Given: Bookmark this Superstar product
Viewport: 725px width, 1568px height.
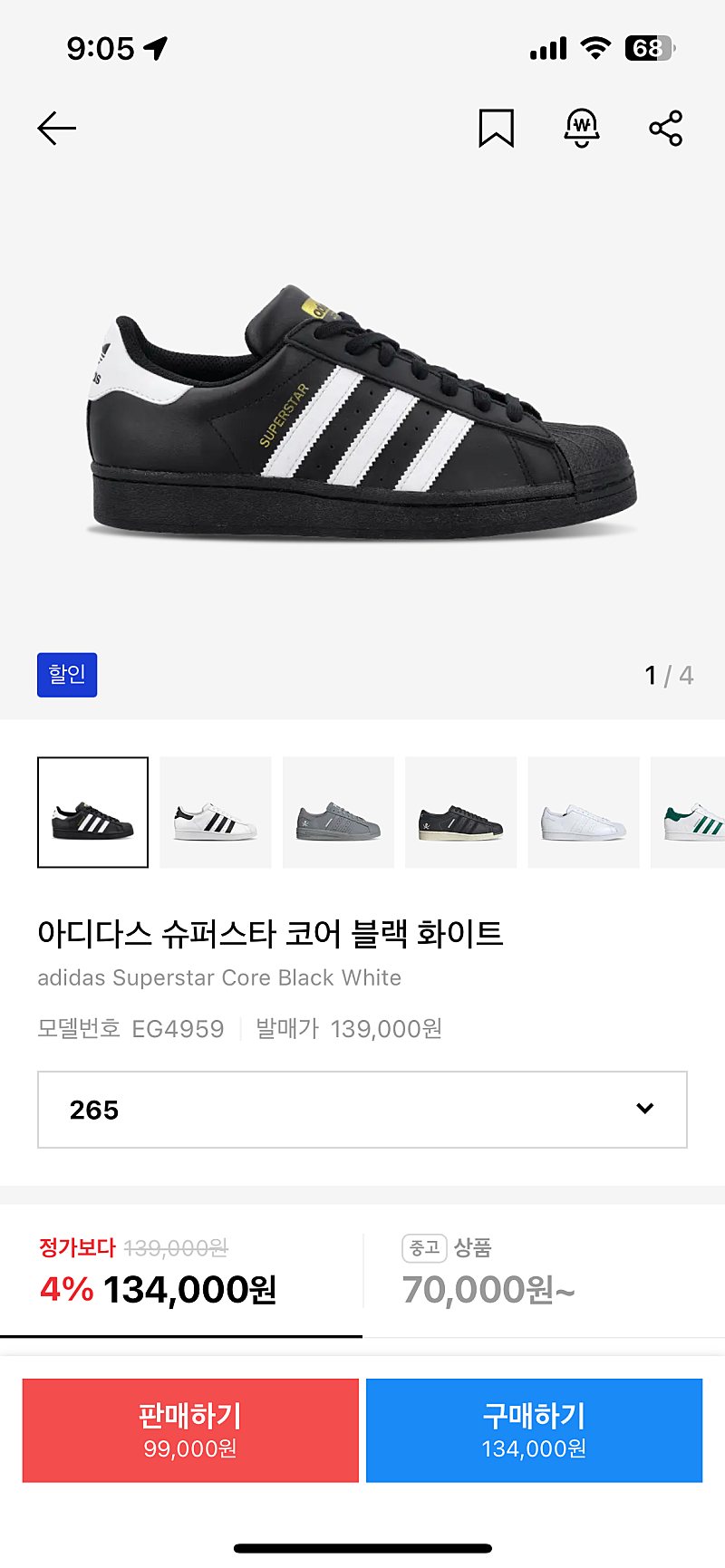Looking at the screenshot, I should click(497, 129).
